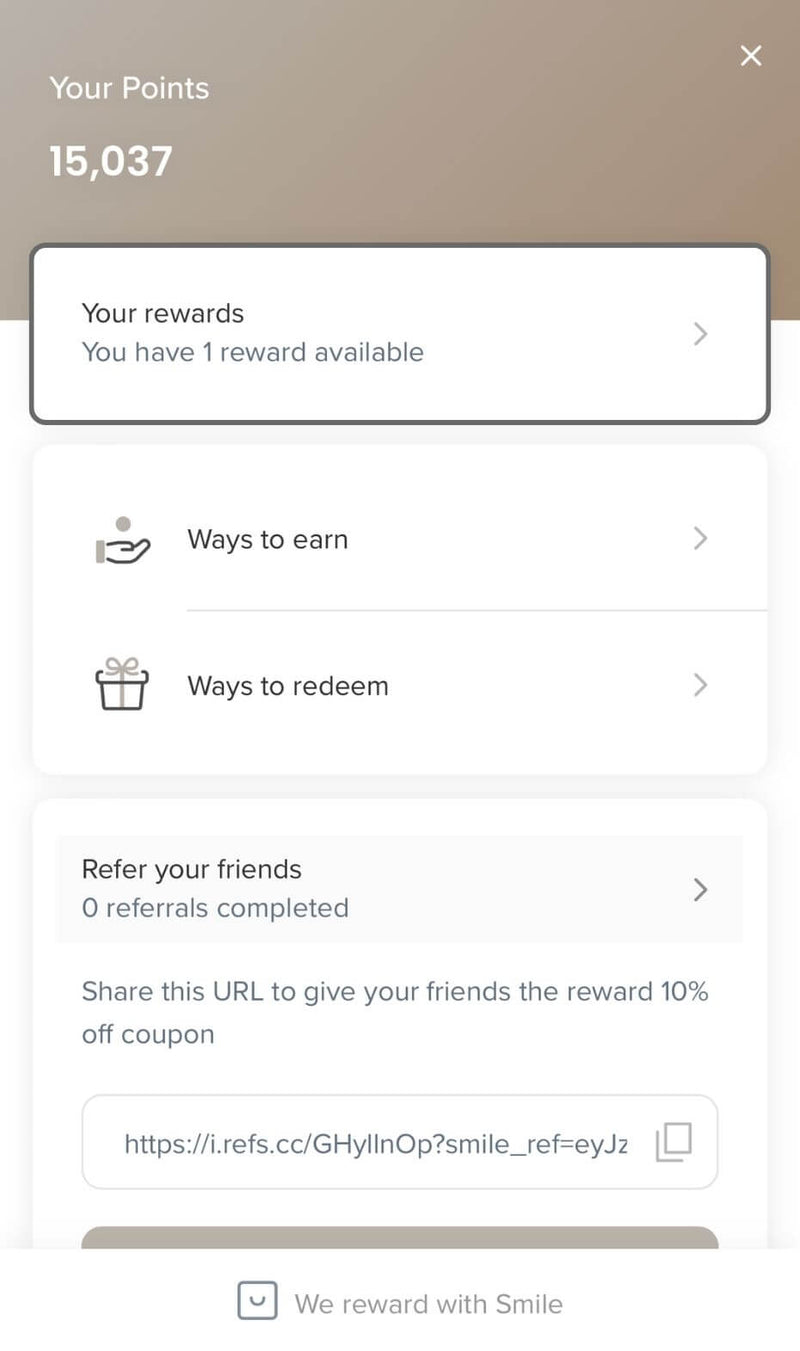Expand Ways to earn via the chevron arrow
The height and width of the screenshot is (1351, 800).
700,539
